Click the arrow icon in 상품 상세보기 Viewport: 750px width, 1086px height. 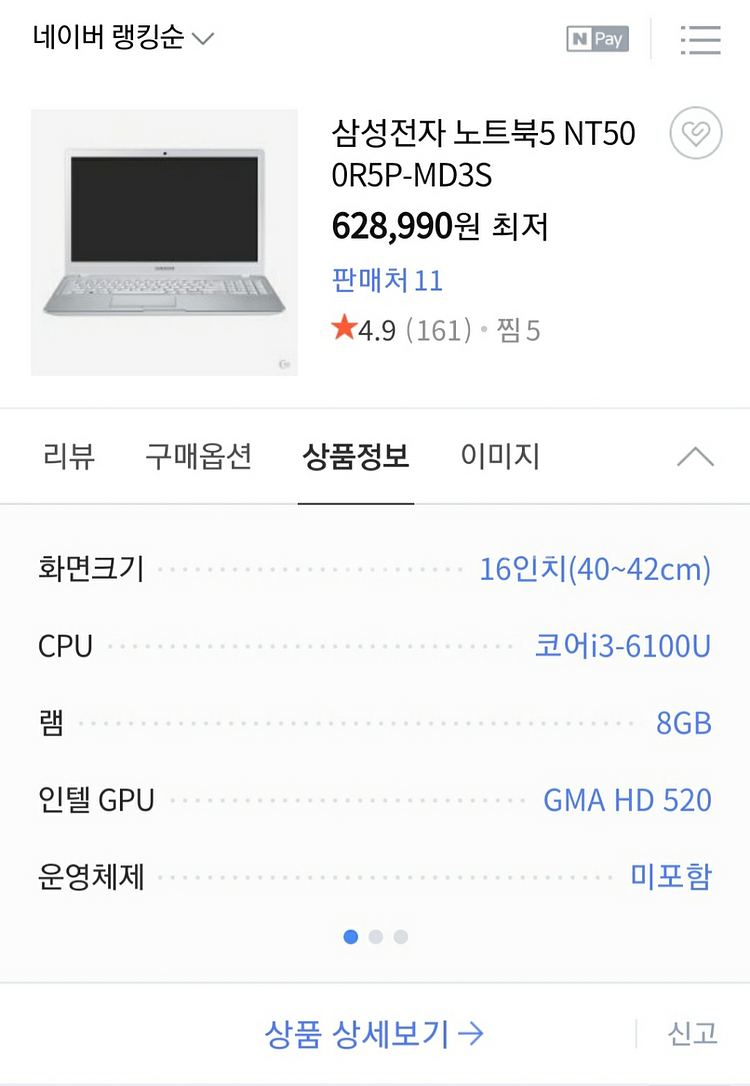471,1036
